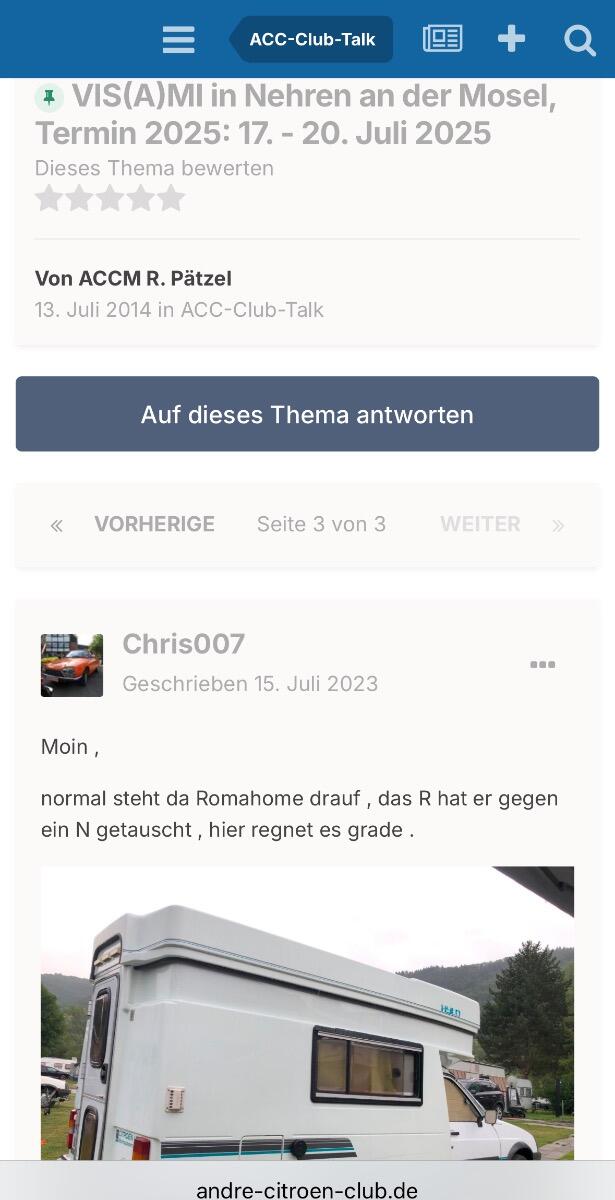
Task: Tap the plus create icon
Action: (x=511, y=39)
